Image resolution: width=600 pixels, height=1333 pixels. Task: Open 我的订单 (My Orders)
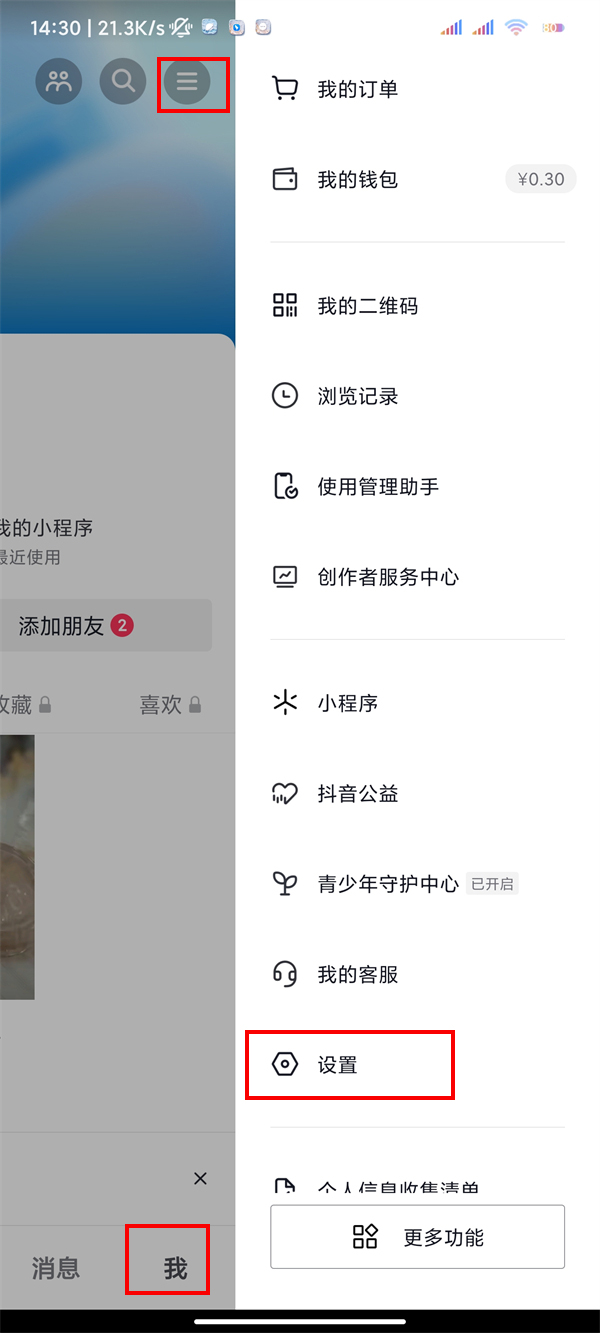357,90
